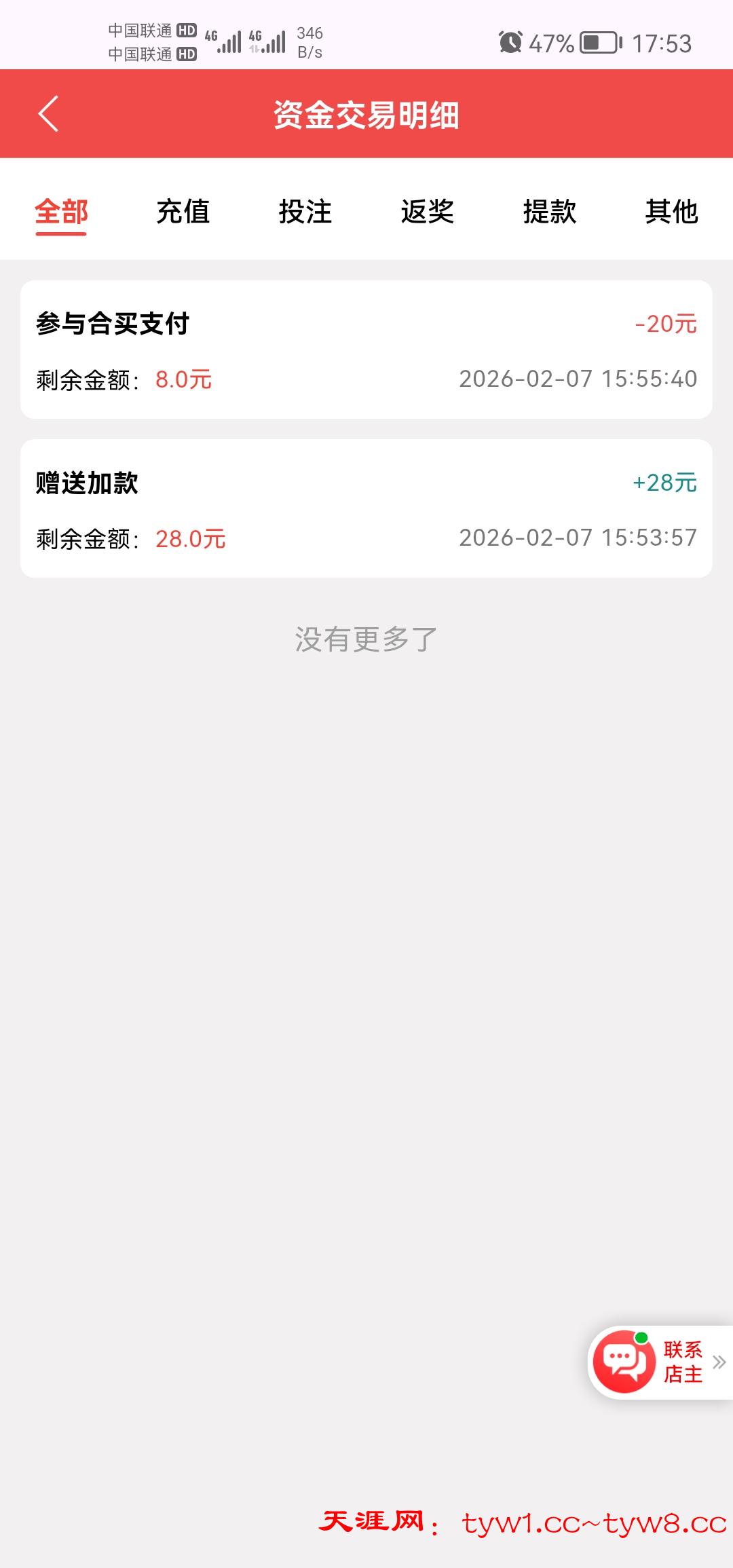
Task: Go back from 资金交易明细 page
Action: click(x=48, y=114)
